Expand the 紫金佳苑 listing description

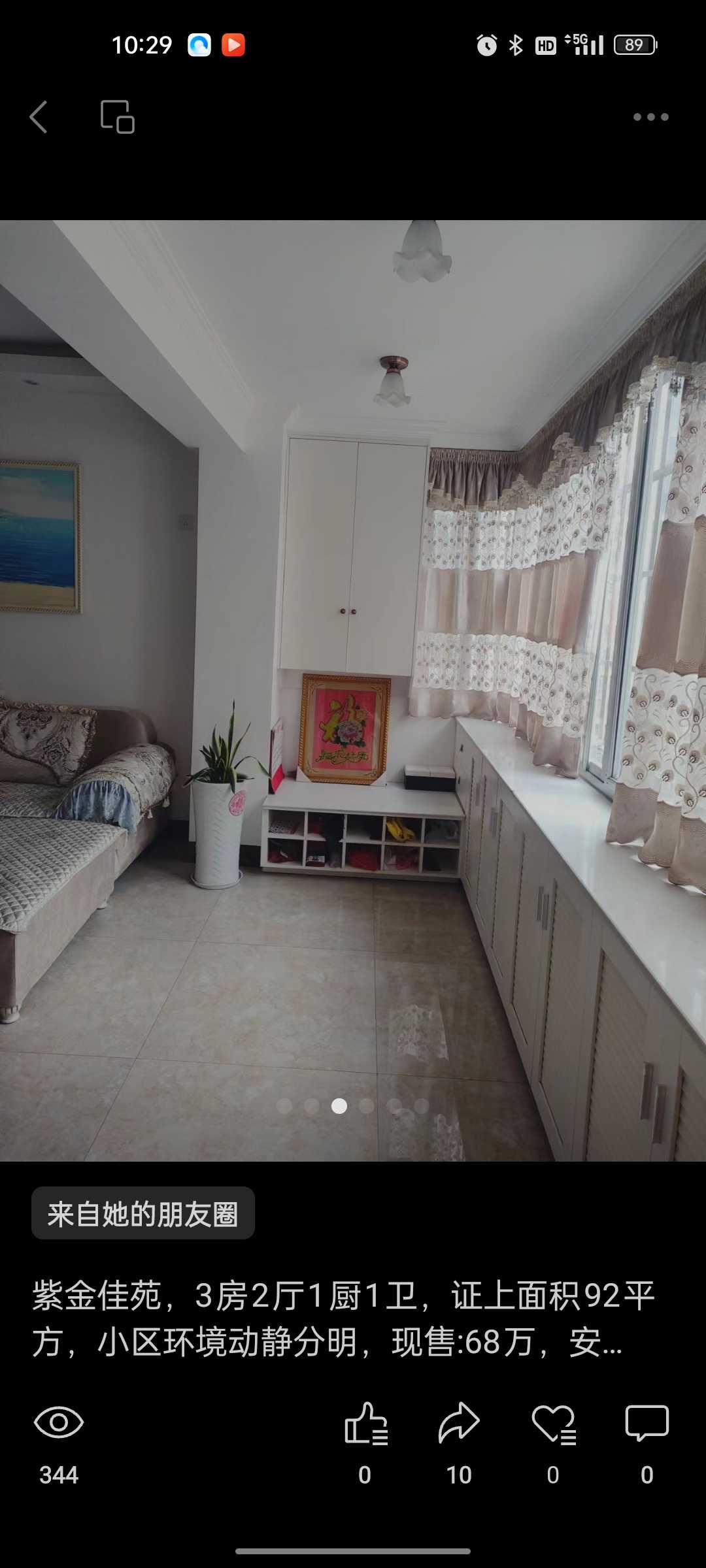click(x=343, y=1318)
